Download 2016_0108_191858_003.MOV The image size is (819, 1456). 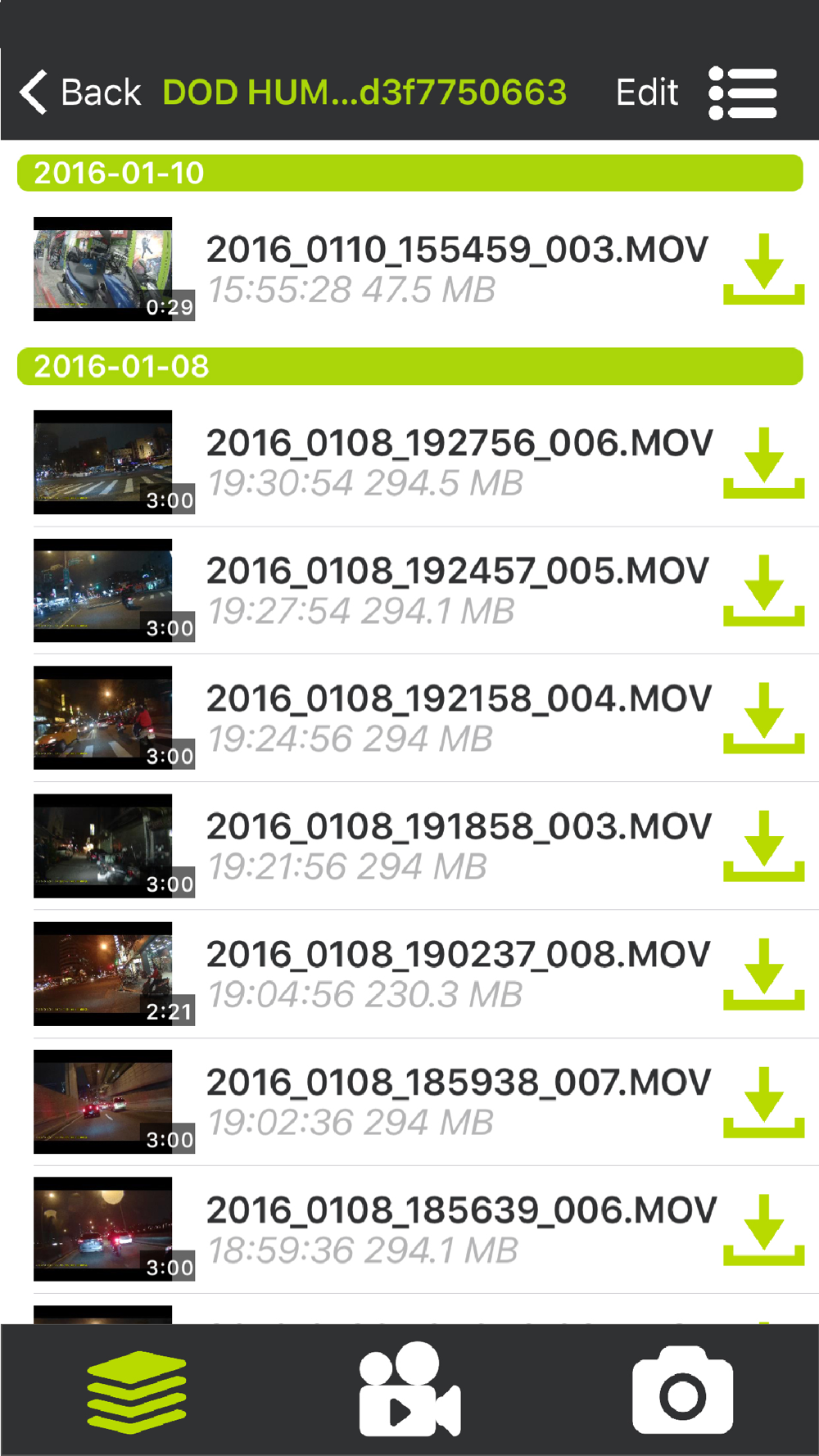click(763, 845)
